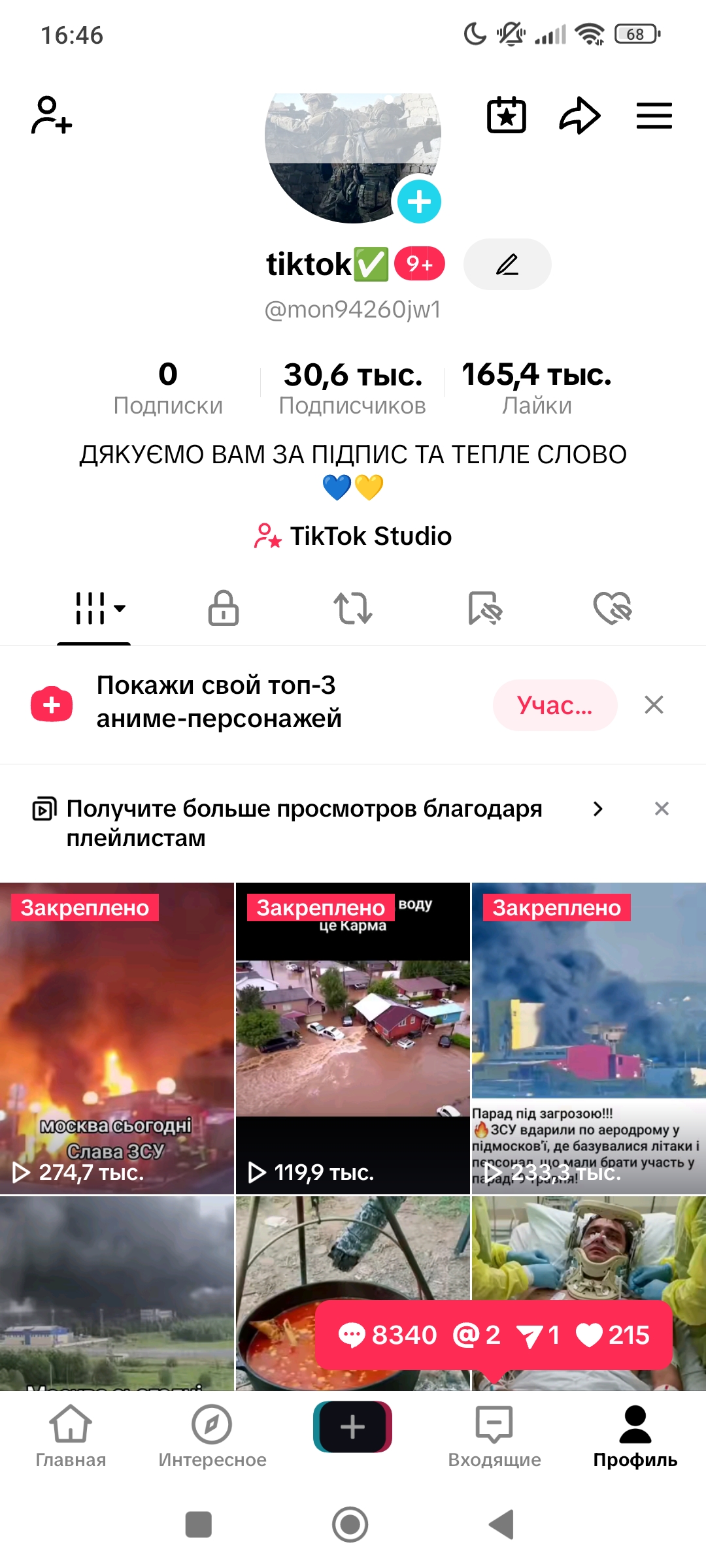
Task: Create a new video with the plus button
Action: pyautogui.click(x=353, y=1427)
